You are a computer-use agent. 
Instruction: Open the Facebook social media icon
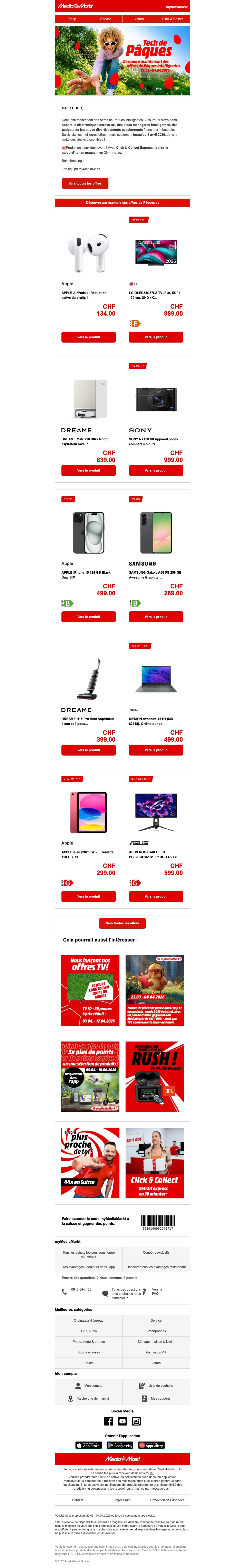coord(108,1421)
